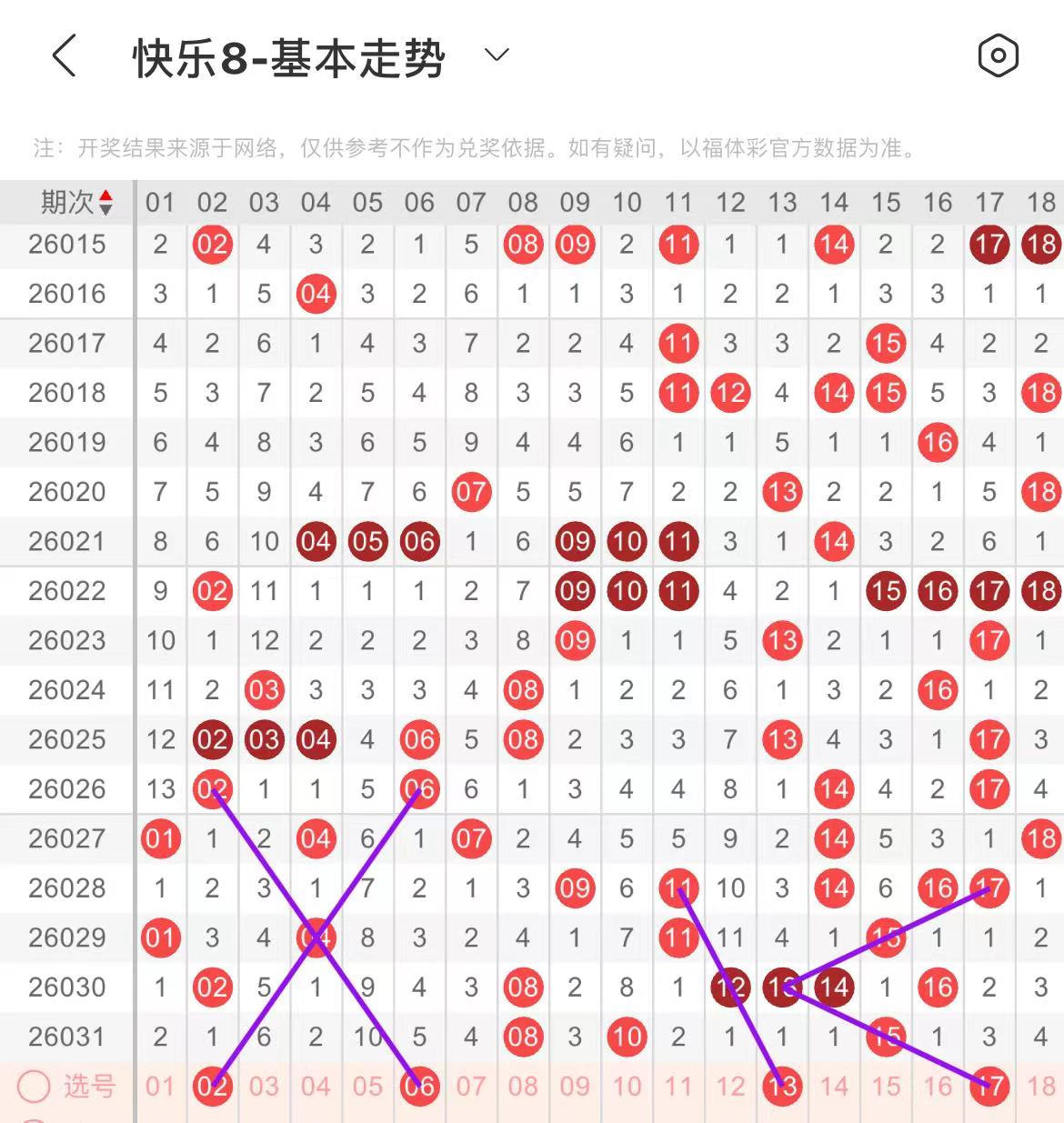1064x1123 pixels.
Task: Go back using the top-left arrow
Action: click(x=64, y=56)
